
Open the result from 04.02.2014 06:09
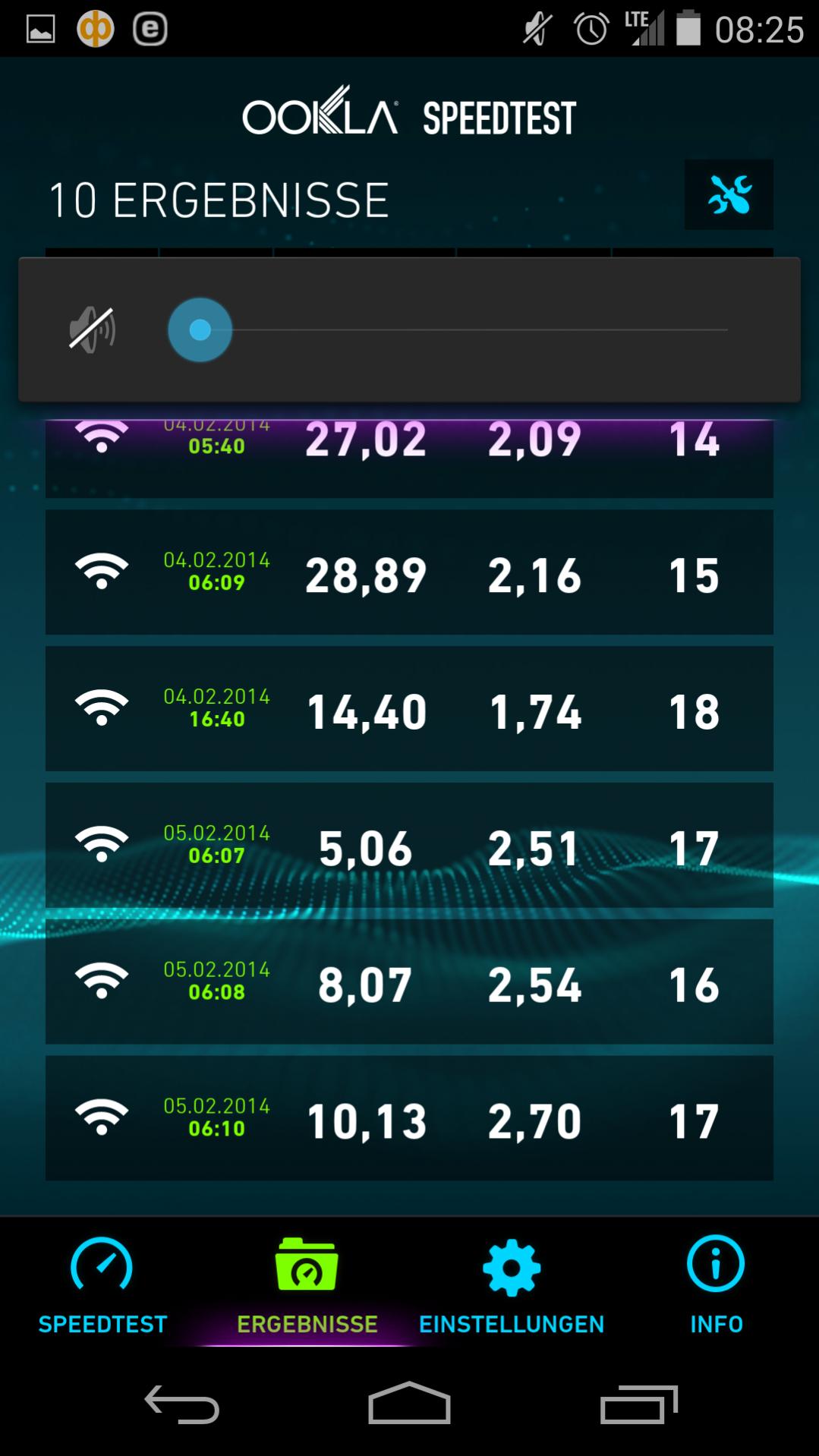click(409, 572)
